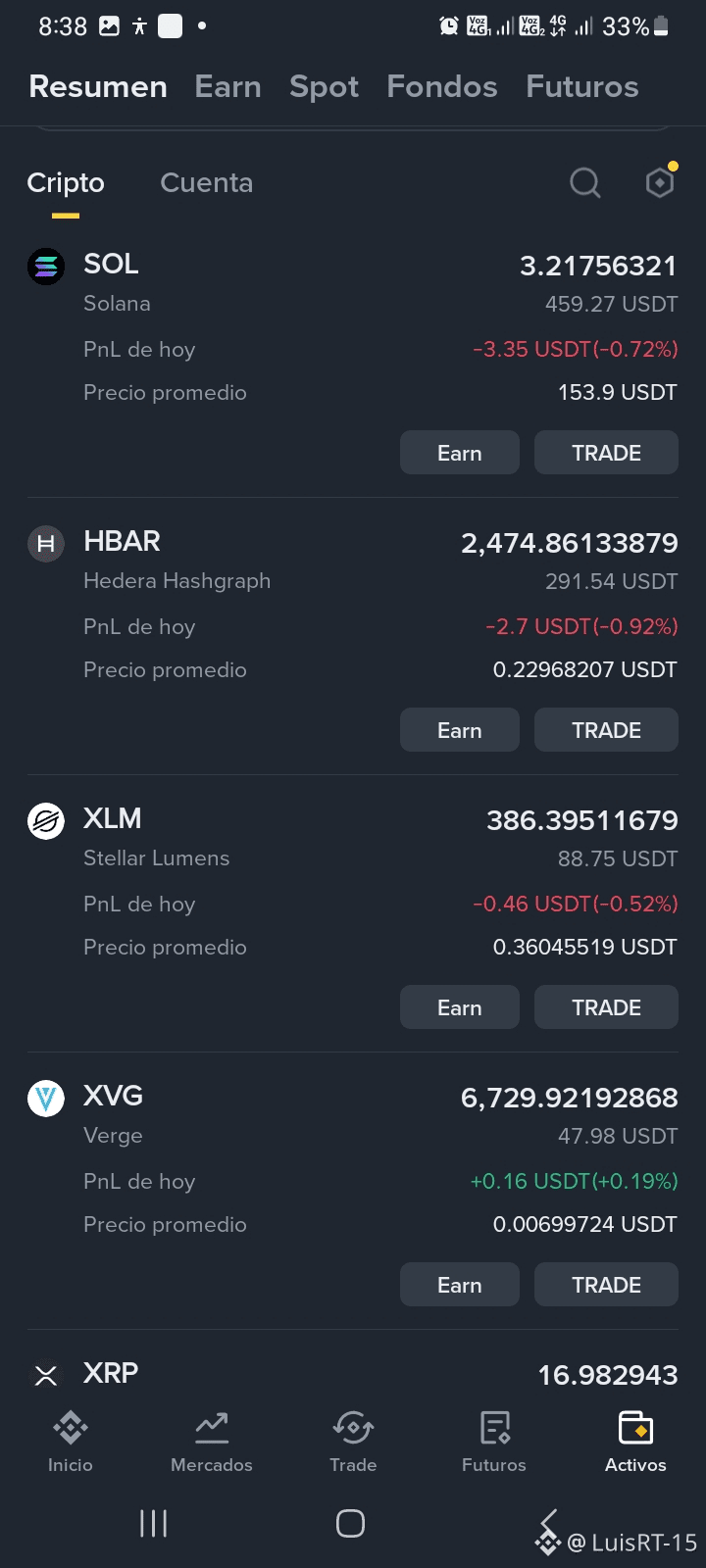Open Trade in bottom navigation
706x1568 pixels.
click(x=353, y=1441)
